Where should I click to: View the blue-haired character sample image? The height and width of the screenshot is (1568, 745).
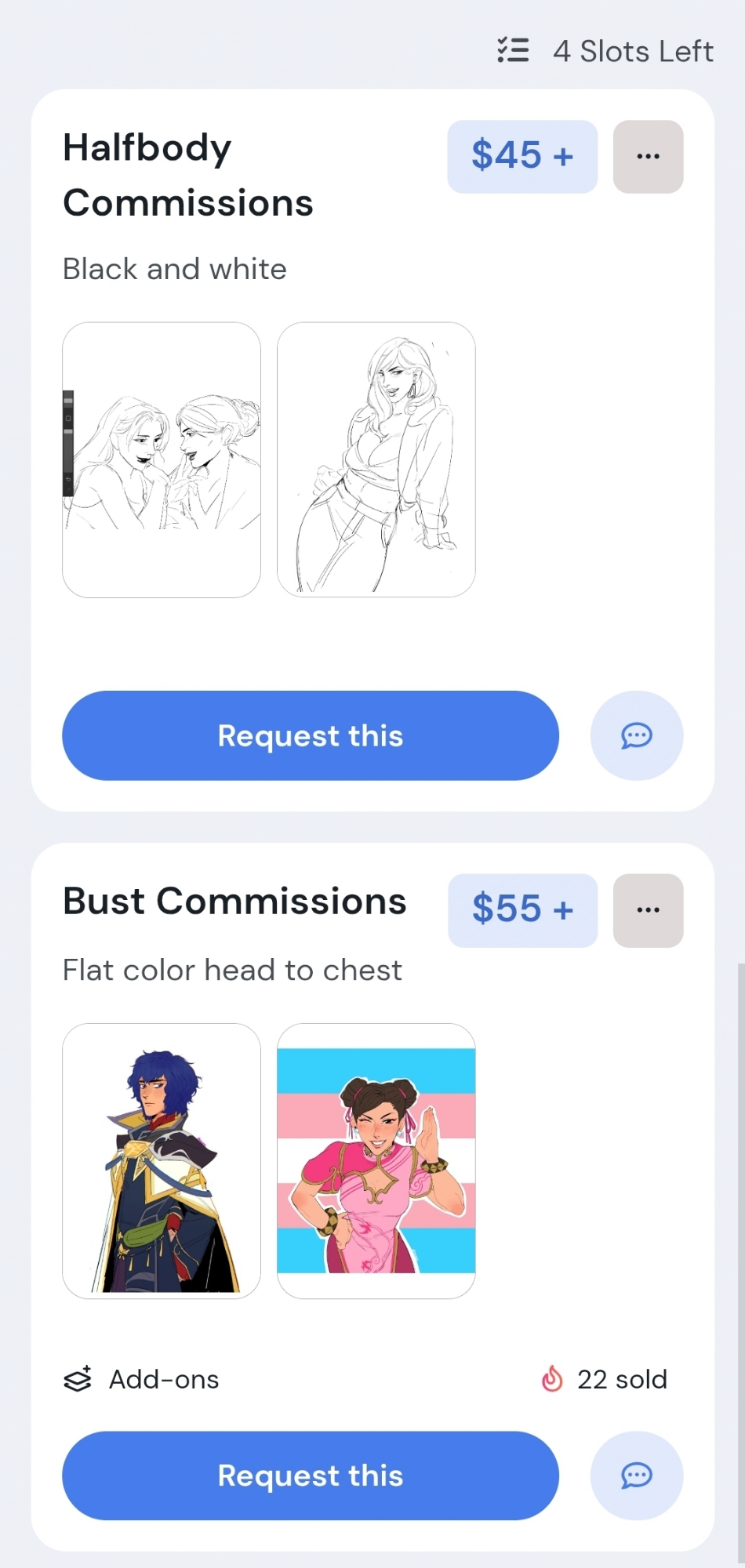coord(162,1161)
